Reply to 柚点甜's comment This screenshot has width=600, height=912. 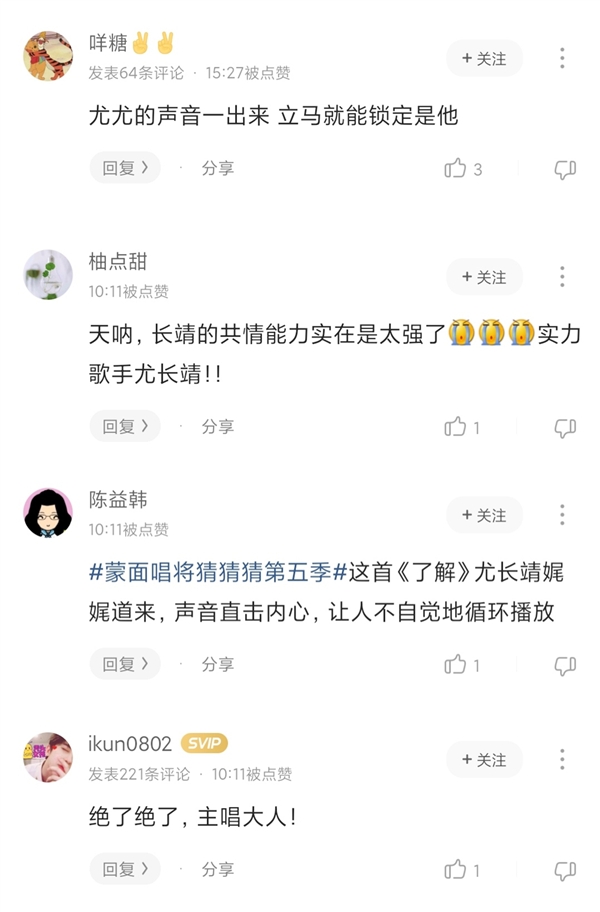pos(125,426)
